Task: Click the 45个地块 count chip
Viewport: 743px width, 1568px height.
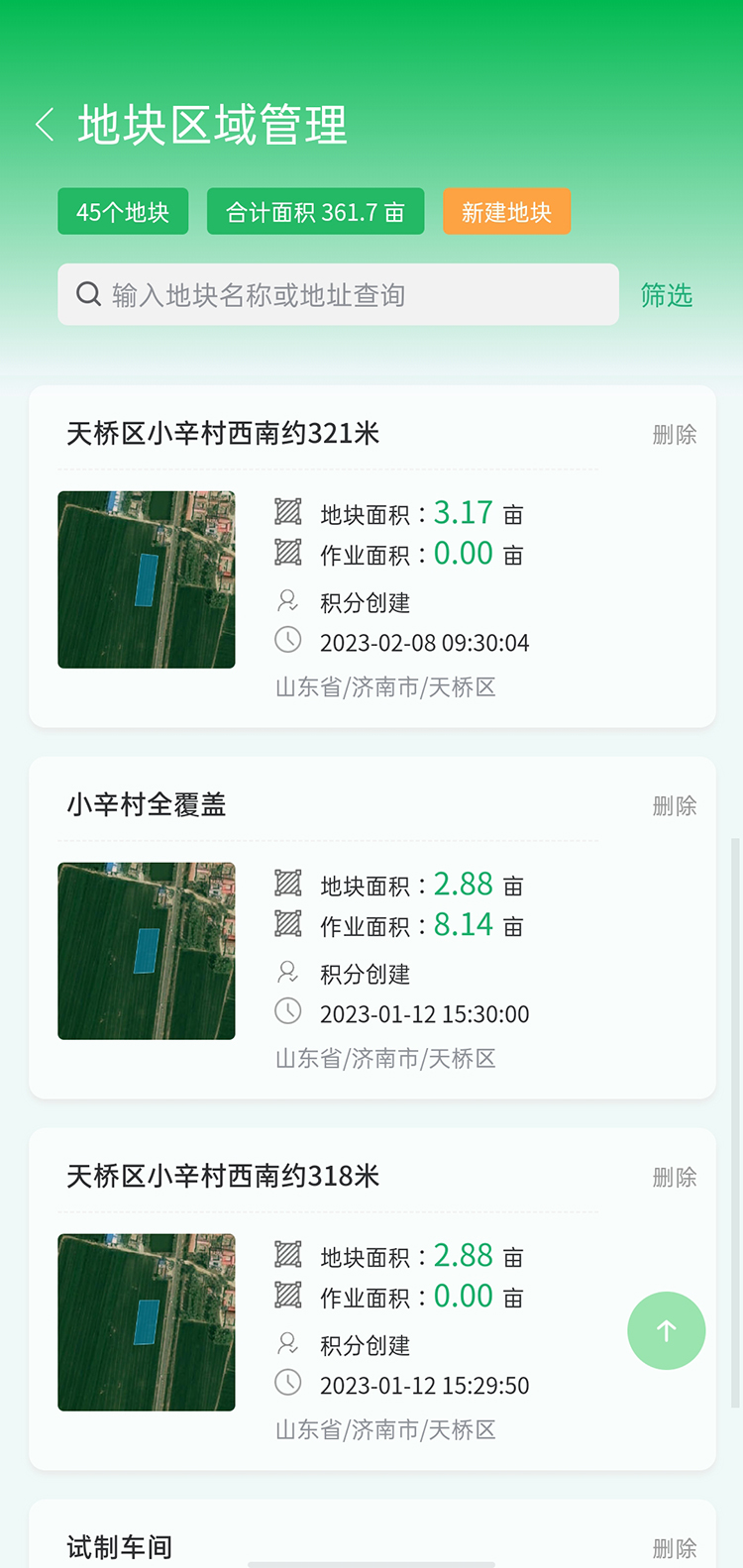Action: [123, 211]
